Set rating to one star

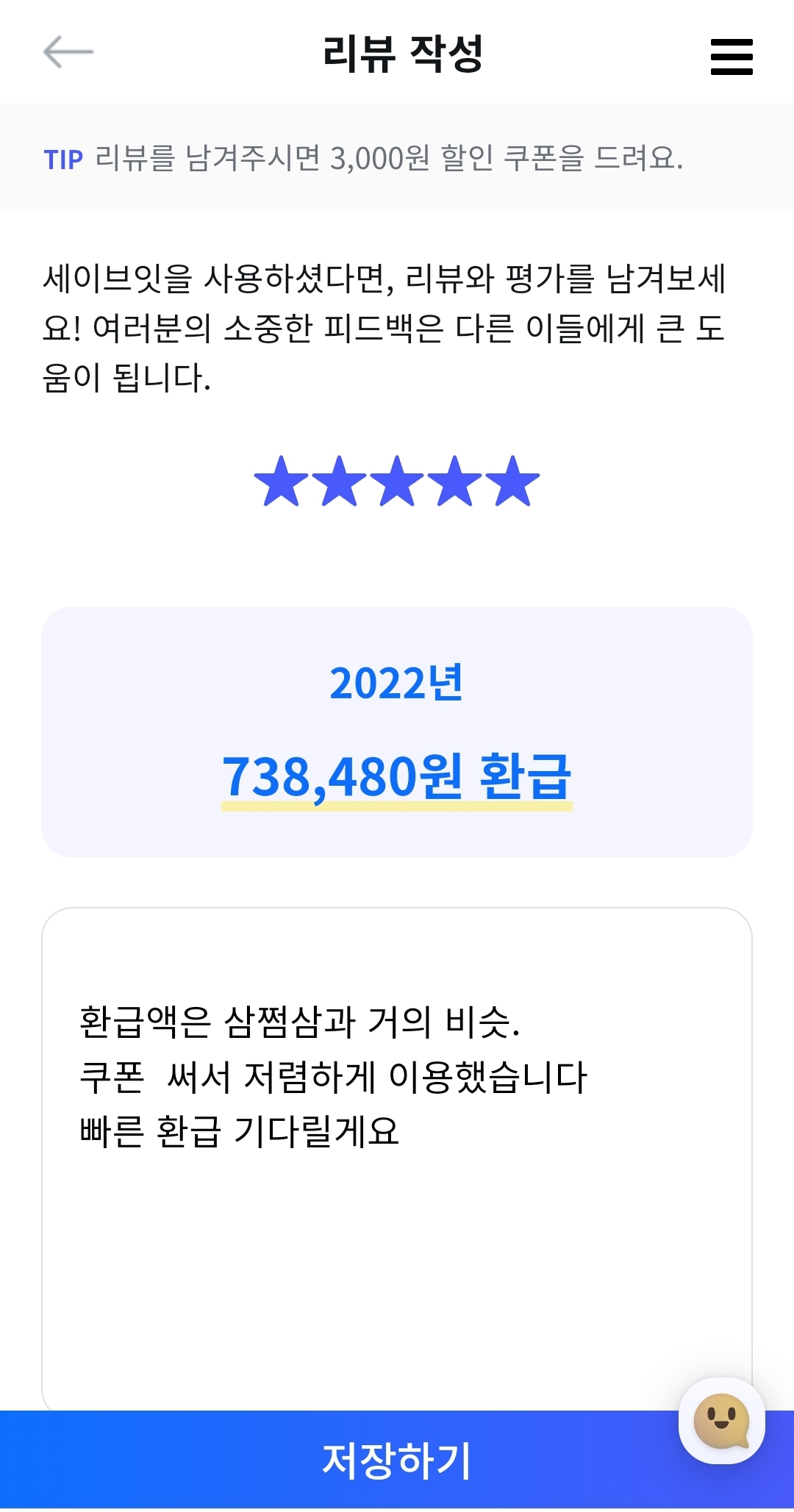pos(281,482)
